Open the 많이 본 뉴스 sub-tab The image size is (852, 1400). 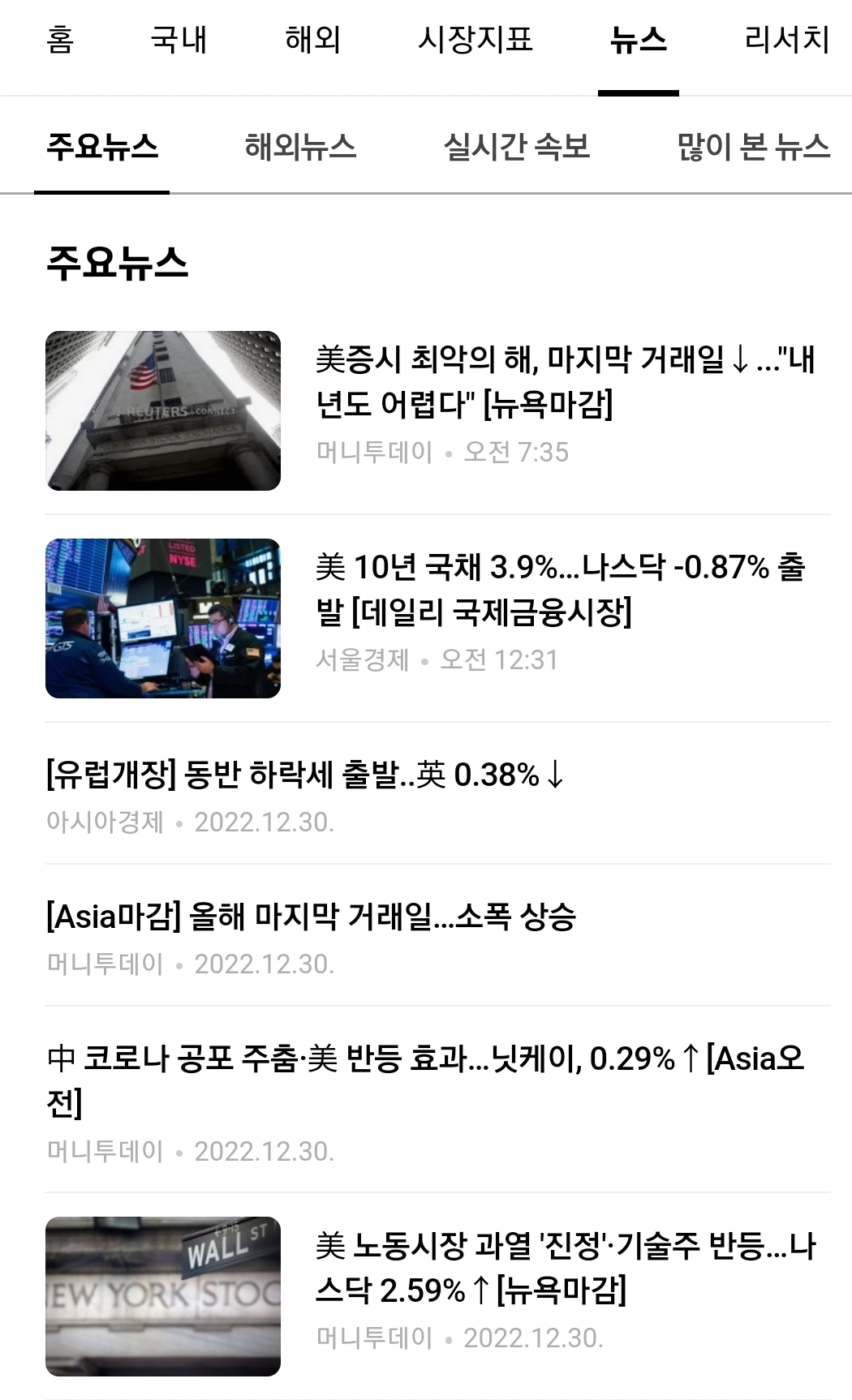[753, 148]
